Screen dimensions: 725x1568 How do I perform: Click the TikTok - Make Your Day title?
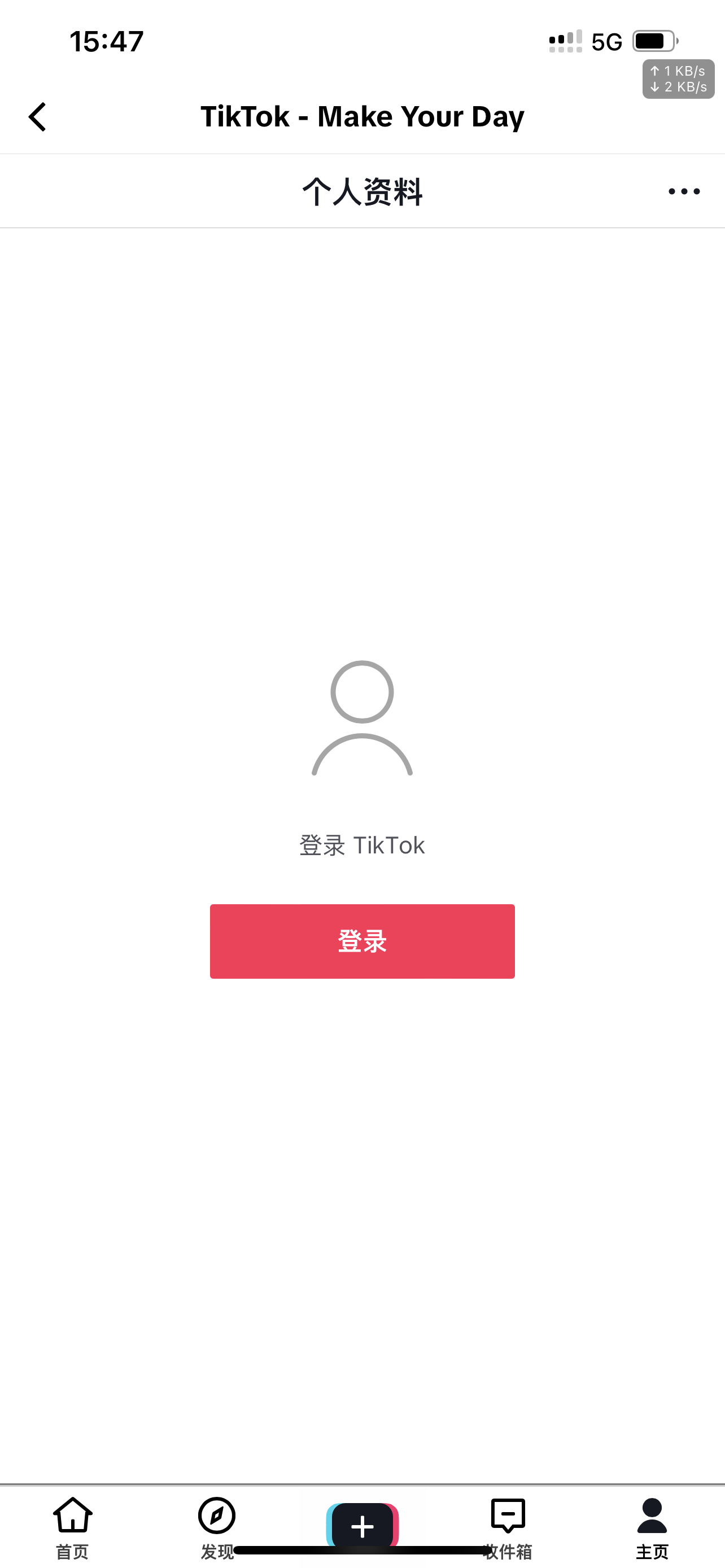(x=362, y=116)
